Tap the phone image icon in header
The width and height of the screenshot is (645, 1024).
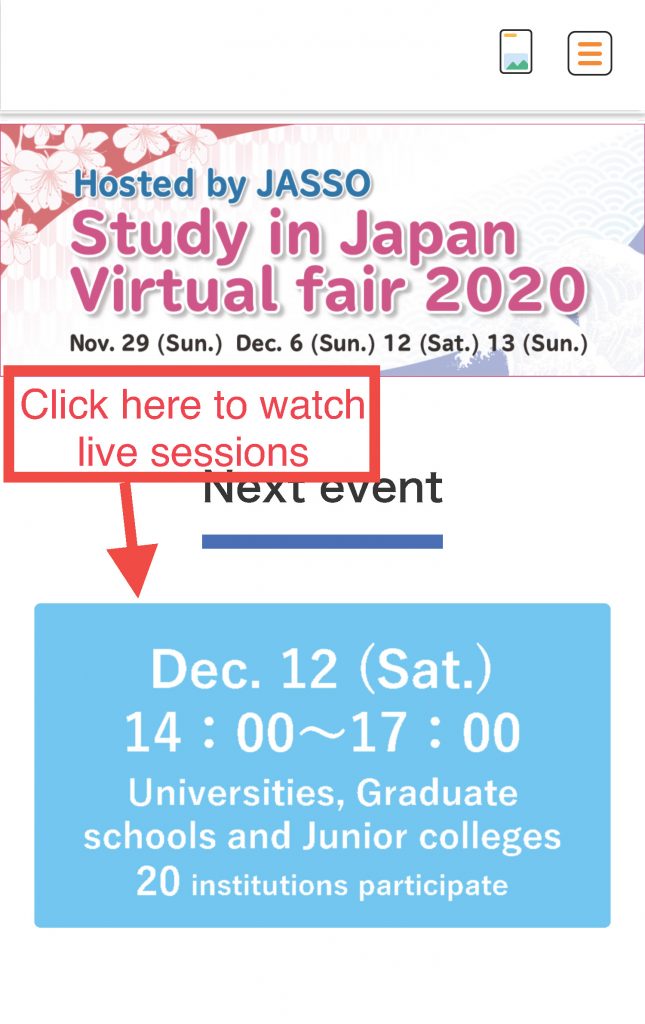click(x=516, y=52)
